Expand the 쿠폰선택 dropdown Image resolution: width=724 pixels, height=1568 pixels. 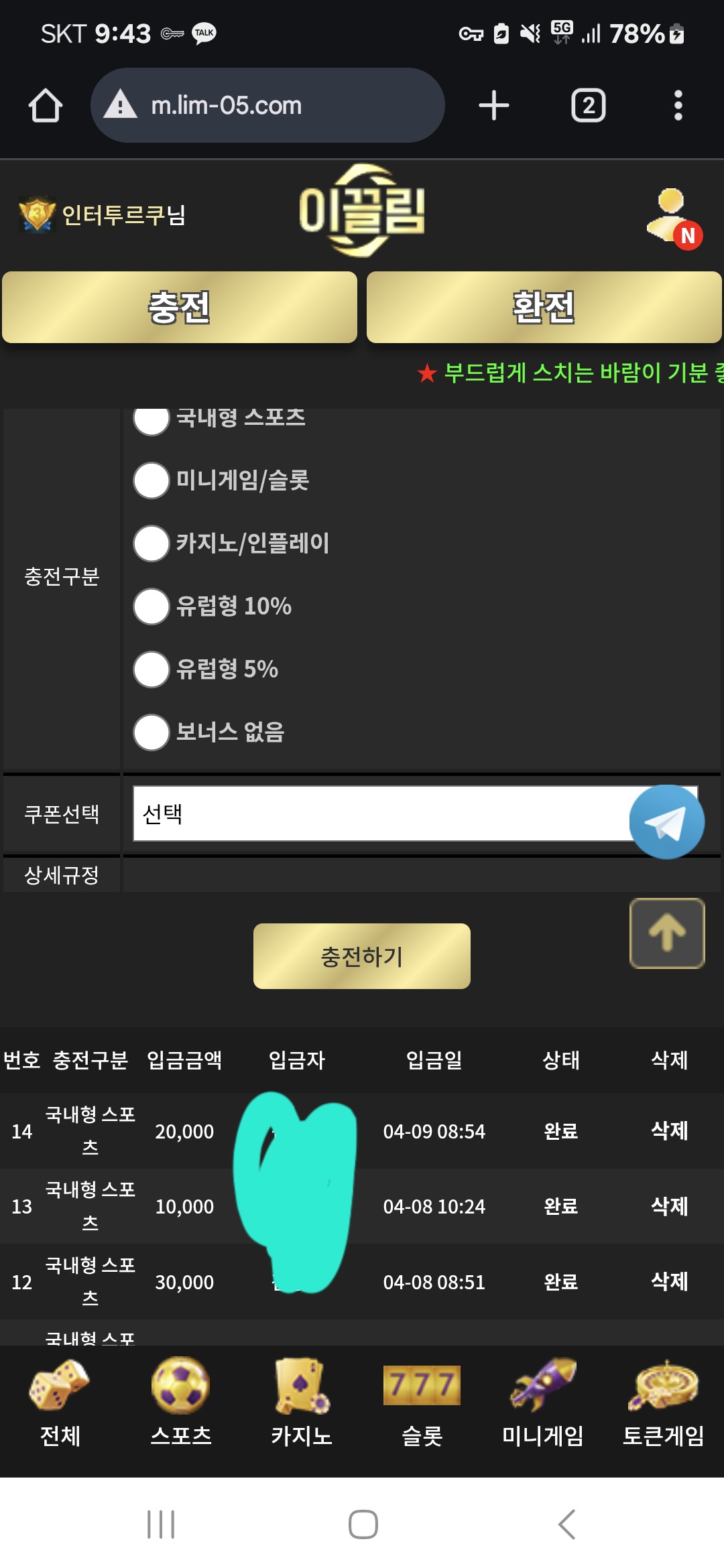(x=416, y=813)
